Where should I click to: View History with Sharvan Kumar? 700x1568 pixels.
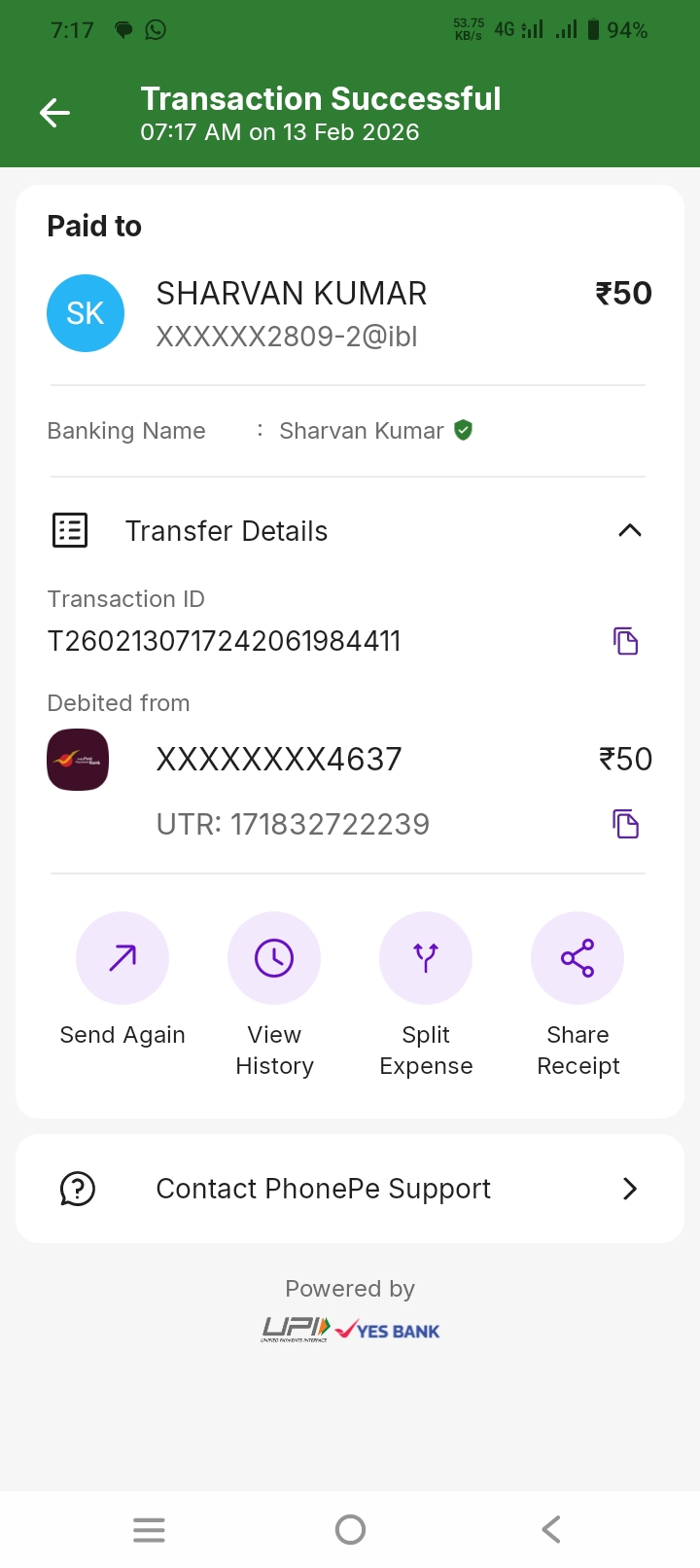[274, 959]
